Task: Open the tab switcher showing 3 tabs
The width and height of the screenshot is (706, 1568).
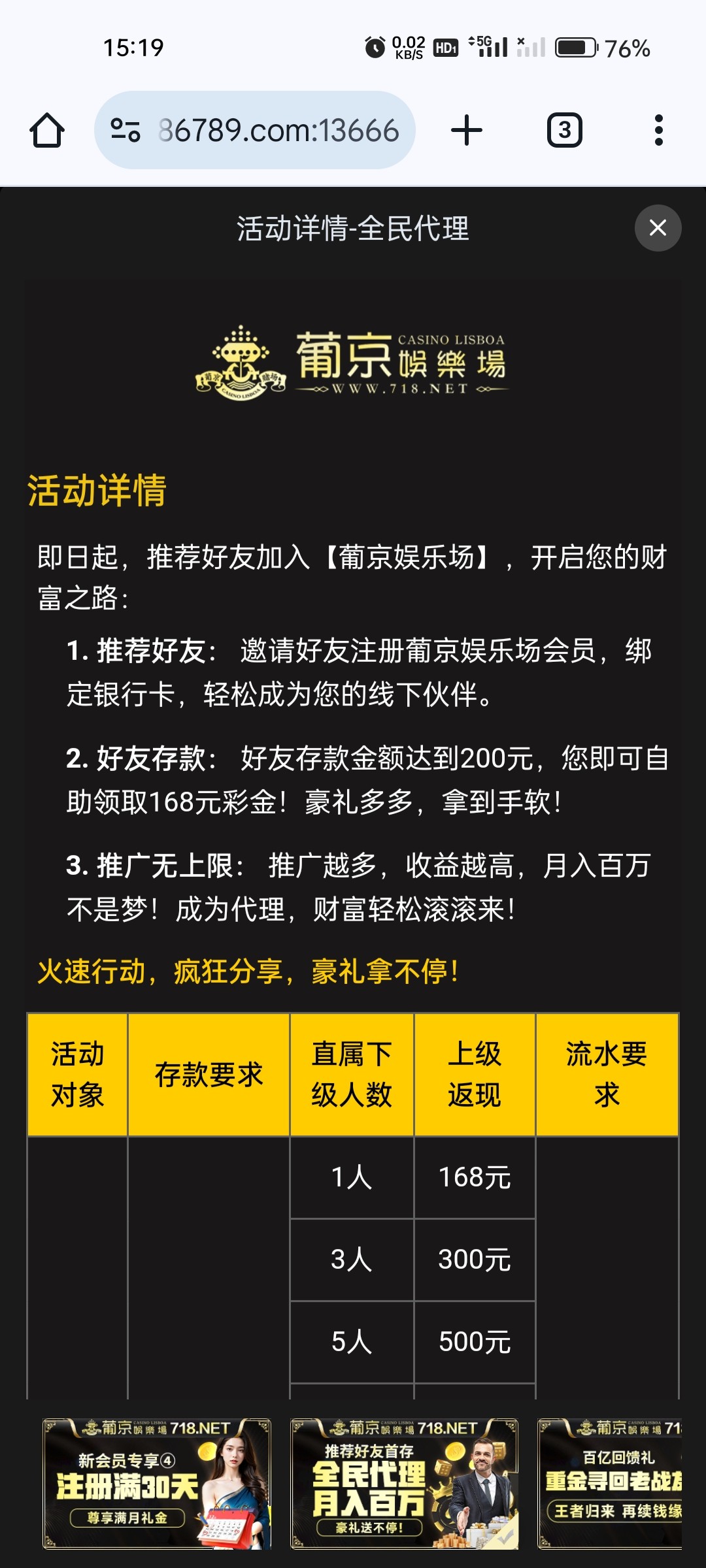Action: point(564,130)
